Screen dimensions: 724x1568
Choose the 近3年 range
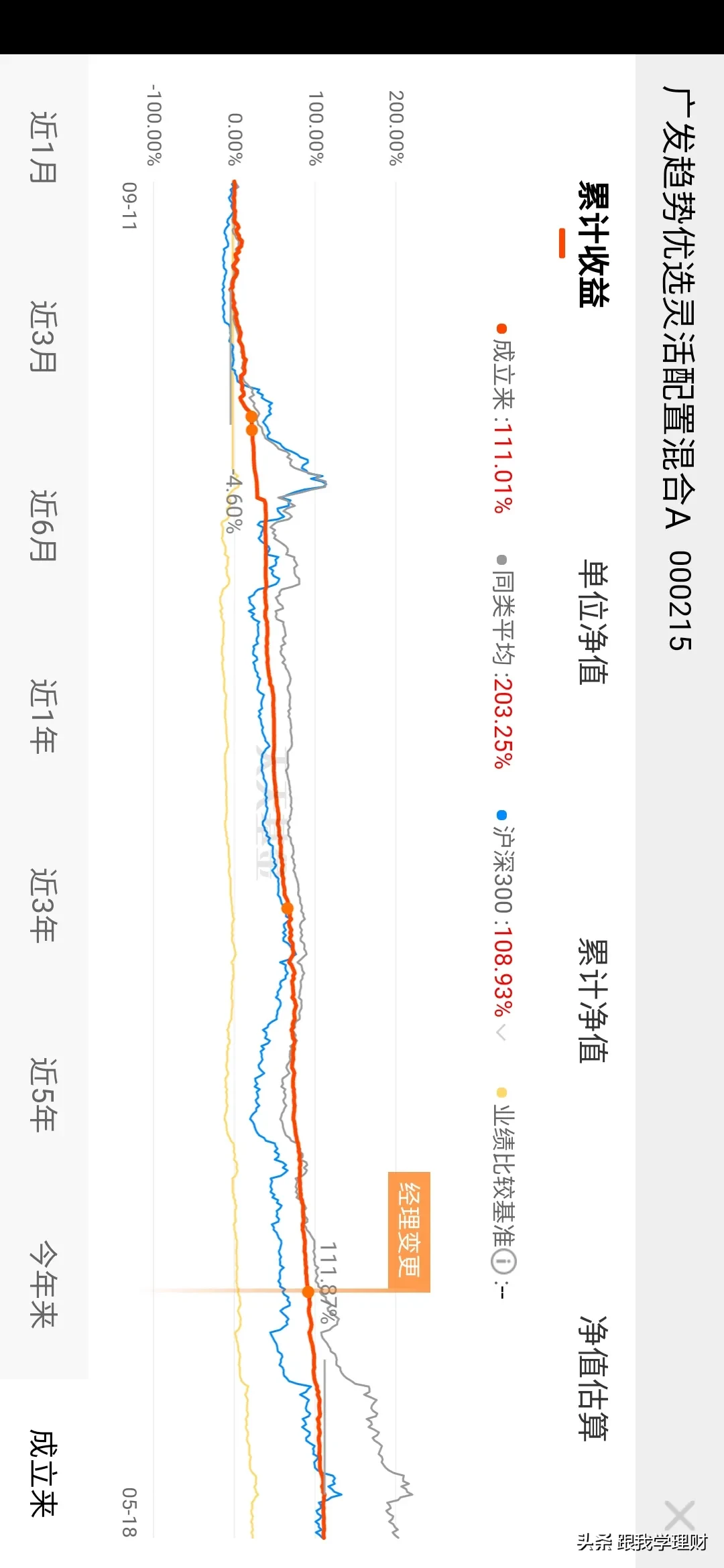tap(44, 905)
